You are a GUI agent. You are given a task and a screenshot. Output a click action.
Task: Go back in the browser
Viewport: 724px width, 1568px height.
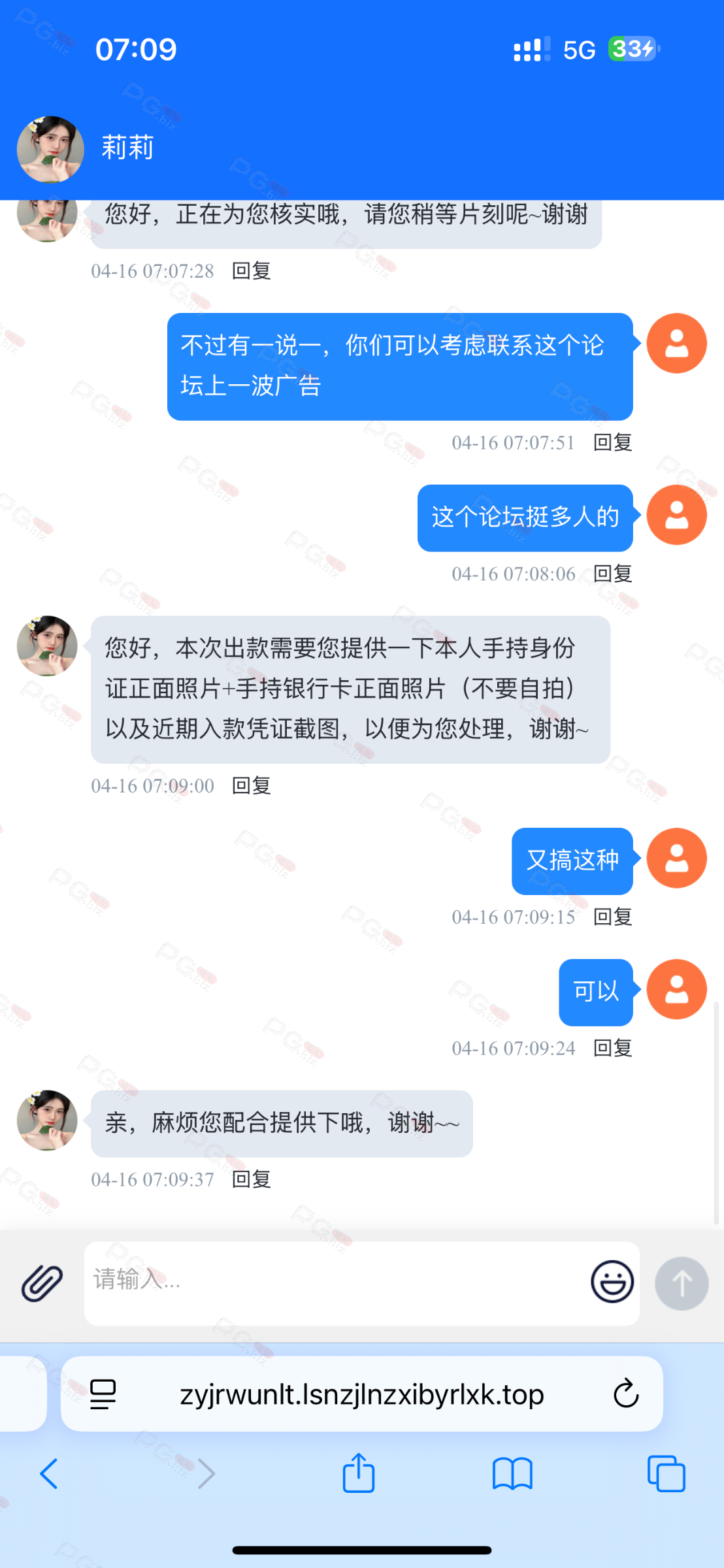point(49,1474)
